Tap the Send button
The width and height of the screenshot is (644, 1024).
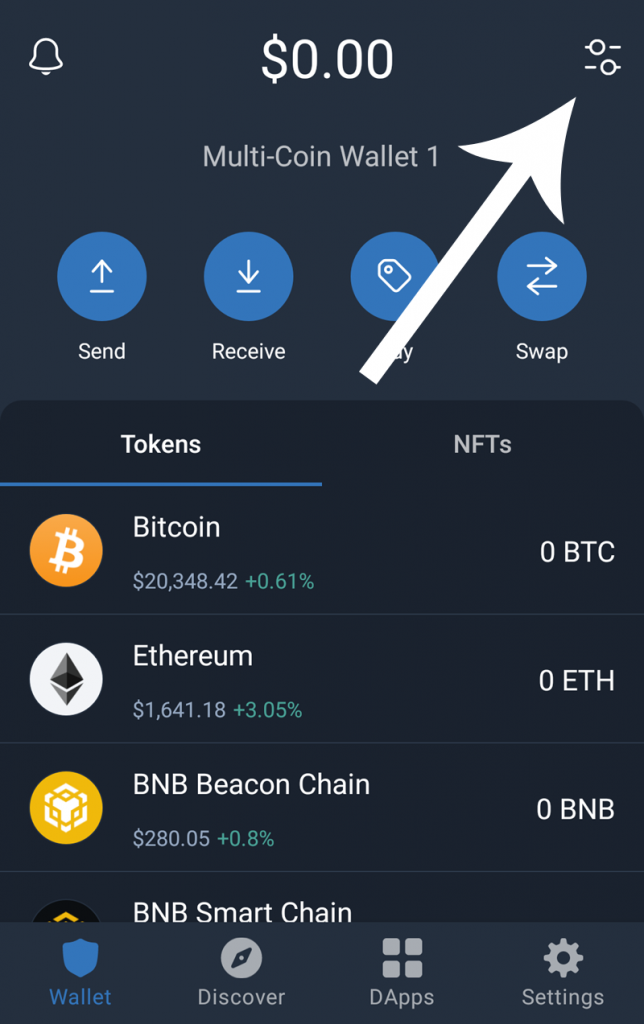[102, 277]
